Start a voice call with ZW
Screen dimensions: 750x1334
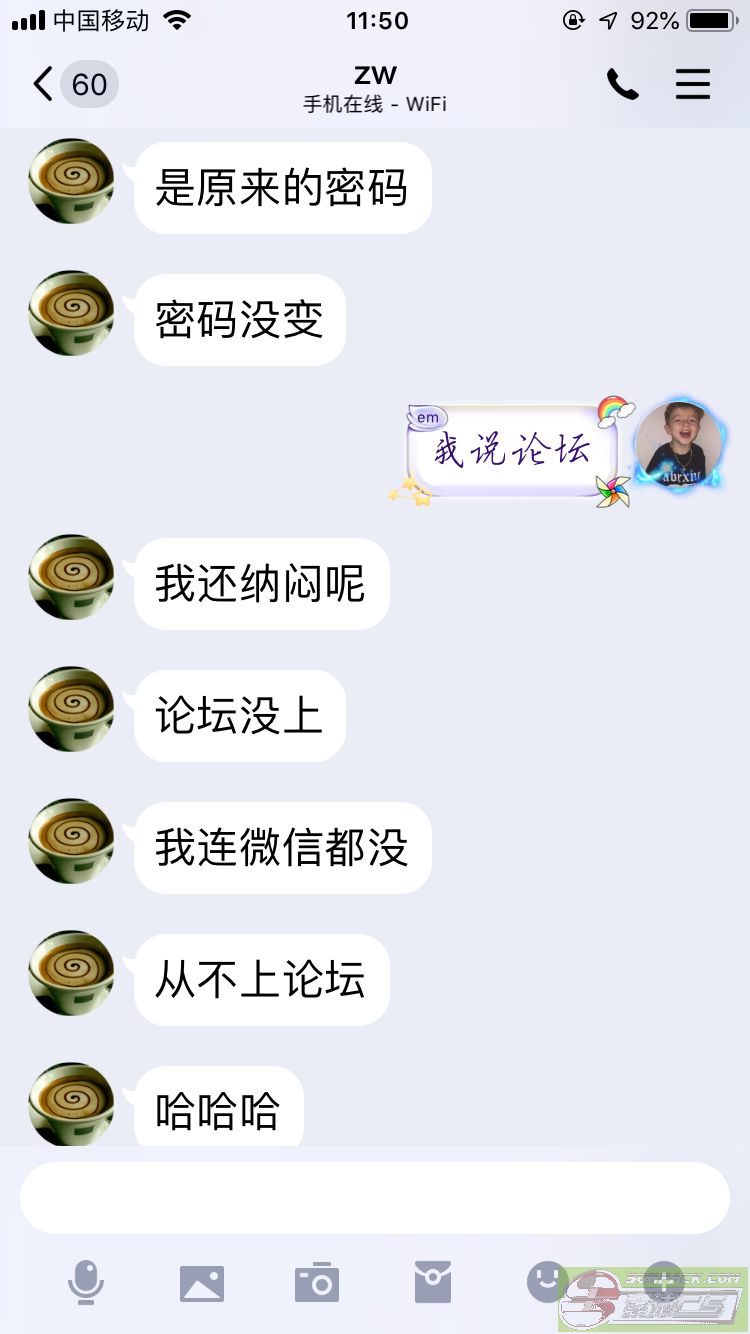622,85
